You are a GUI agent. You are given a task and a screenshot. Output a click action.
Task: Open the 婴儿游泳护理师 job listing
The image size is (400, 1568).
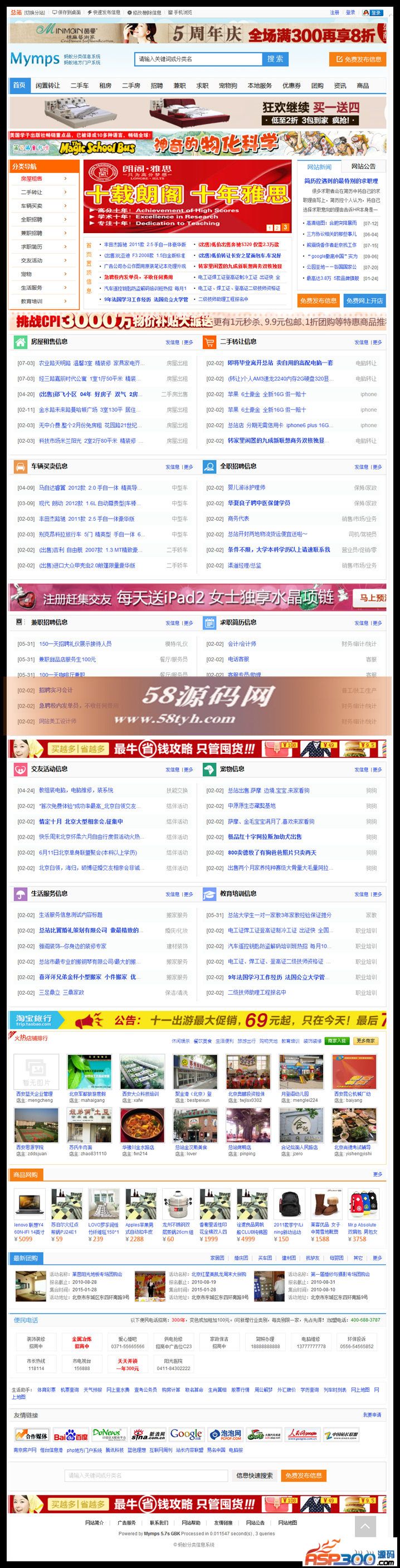pos(246,487)
